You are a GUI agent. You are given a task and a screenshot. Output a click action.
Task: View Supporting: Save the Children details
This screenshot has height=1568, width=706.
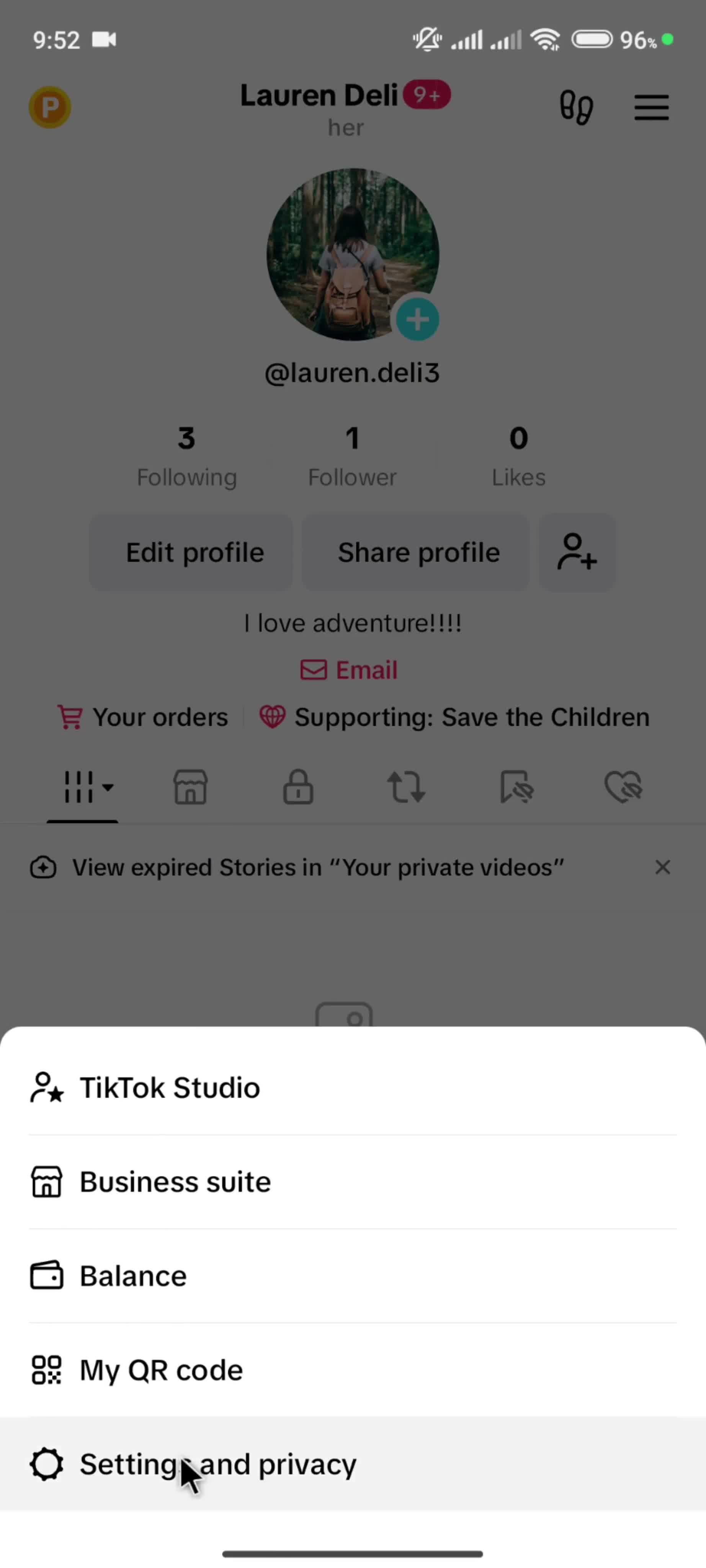click(x=472, y=717)
